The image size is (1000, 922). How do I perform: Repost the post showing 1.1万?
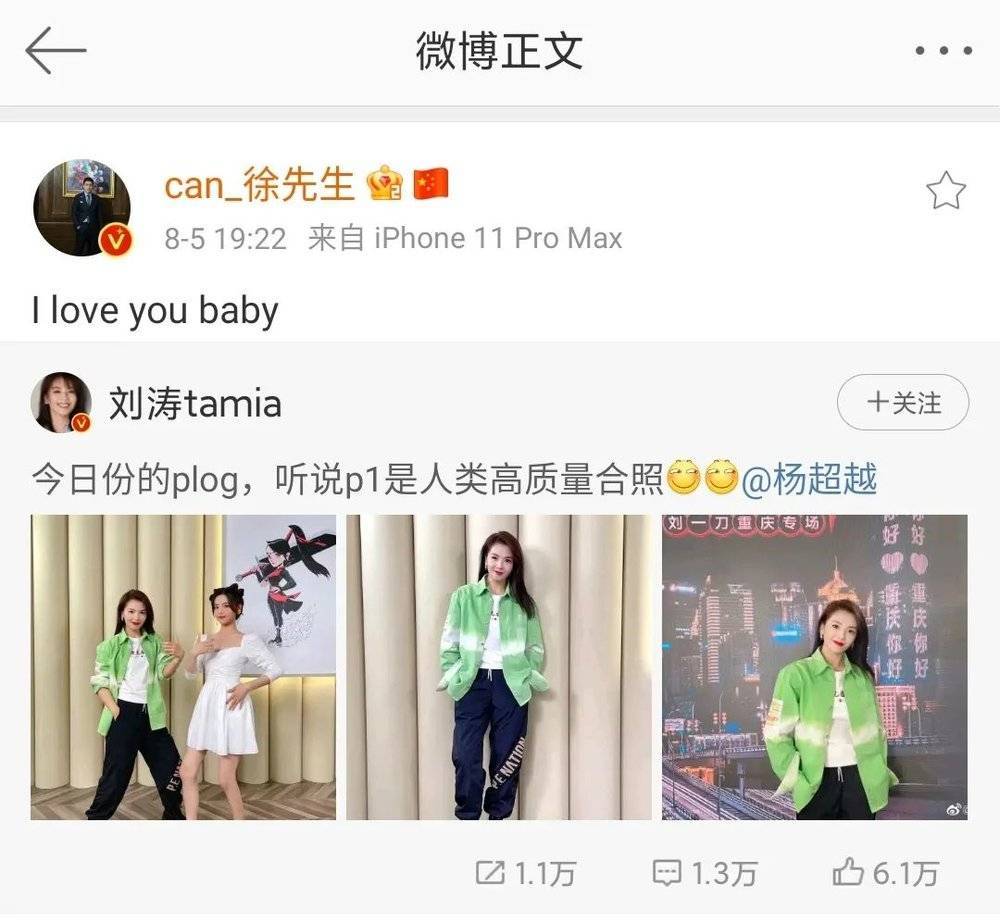pos(525,873)
